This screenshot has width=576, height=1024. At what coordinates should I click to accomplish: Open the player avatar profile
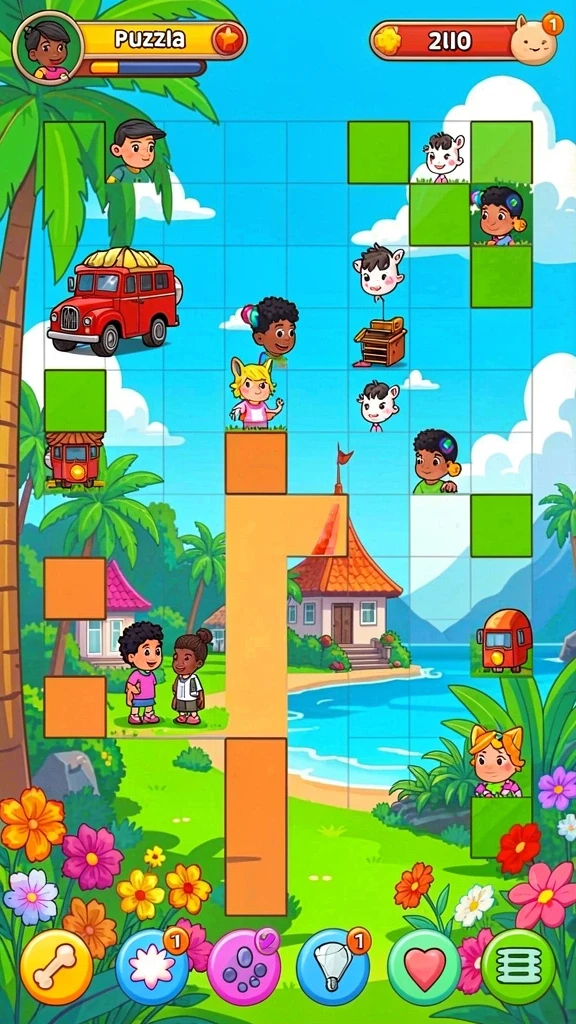coord(47,47)
